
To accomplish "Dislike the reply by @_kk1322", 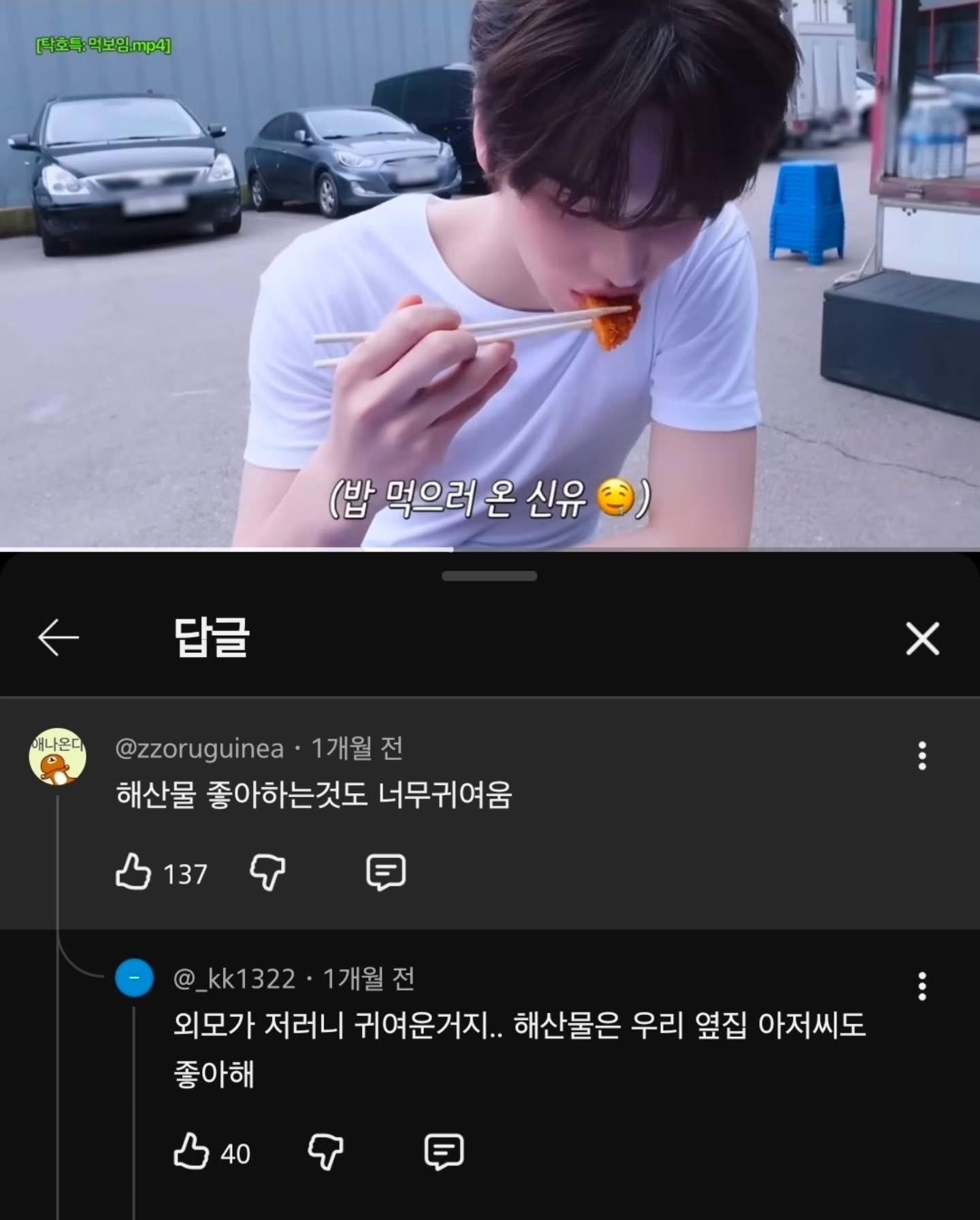I will (325, 1151).
